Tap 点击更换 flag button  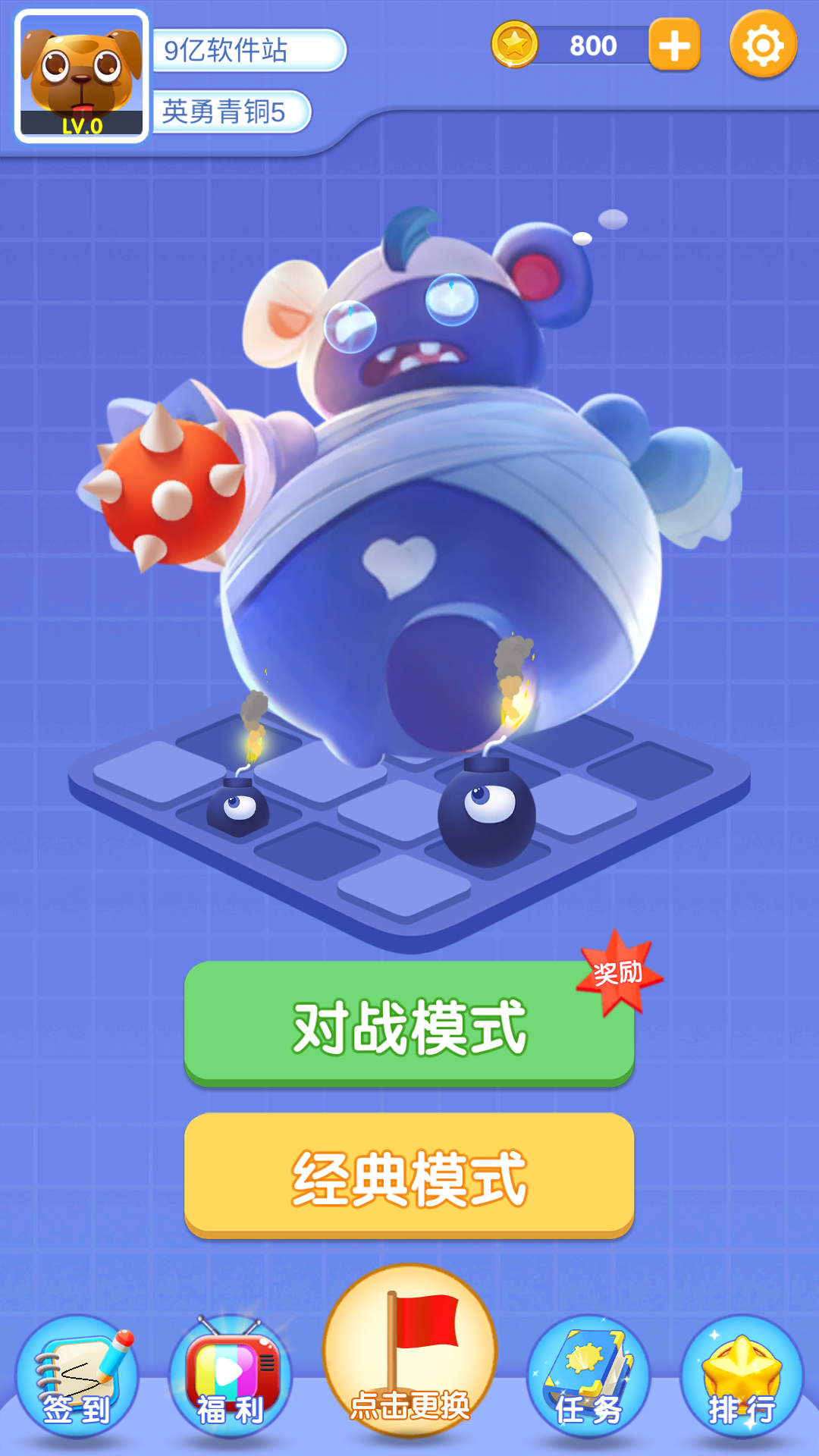click(409, 1351)
